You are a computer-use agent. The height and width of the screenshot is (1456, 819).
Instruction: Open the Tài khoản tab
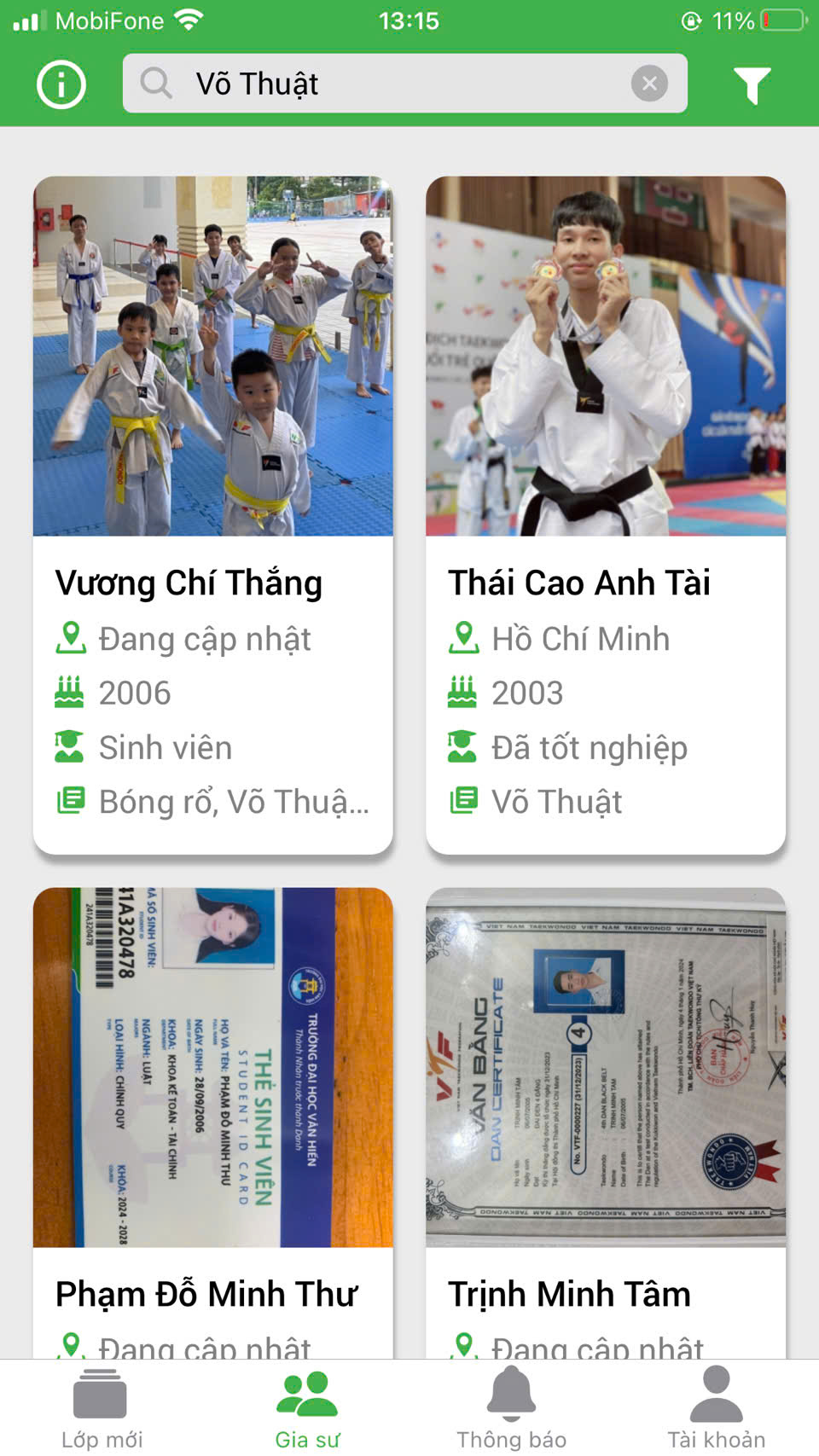coord(716,1407)
